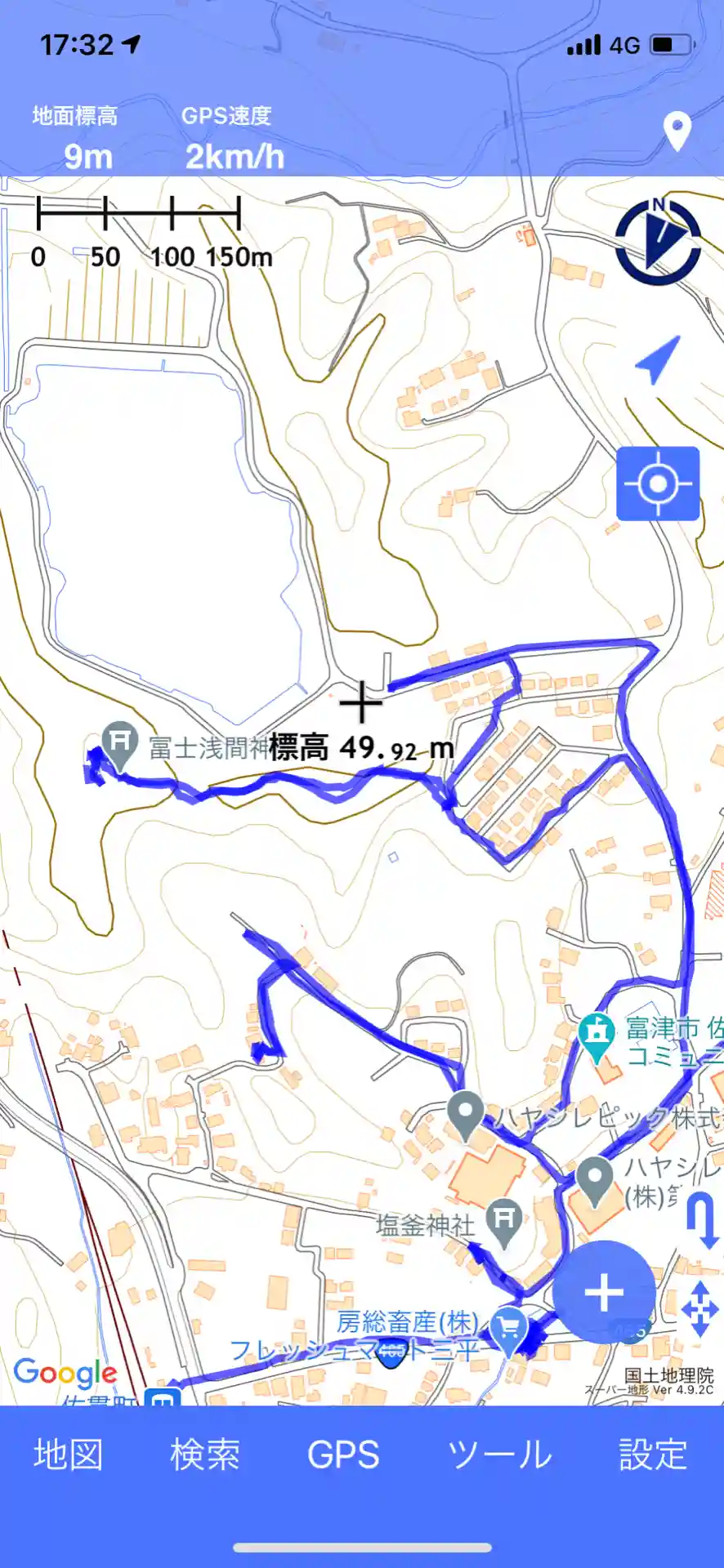Center map on current location crosshair button
The image size is (724, 1568).
[x=658, y=484]
